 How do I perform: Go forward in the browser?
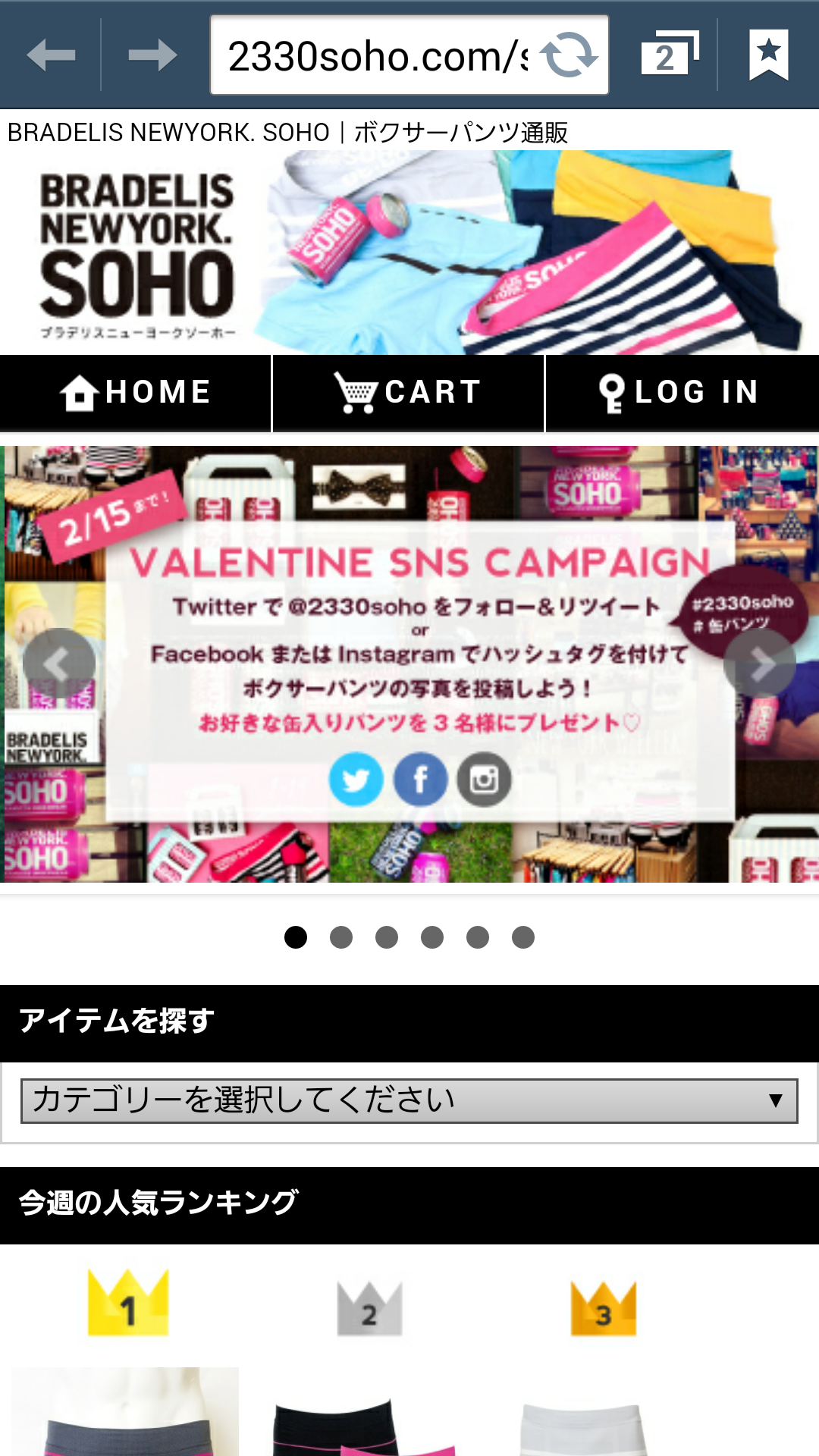152,55
